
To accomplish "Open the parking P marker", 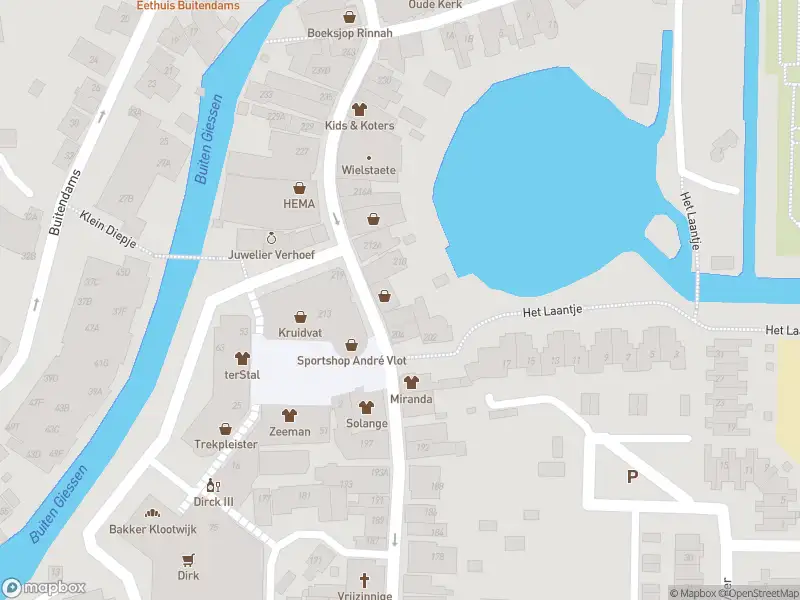I will (632, 476).
